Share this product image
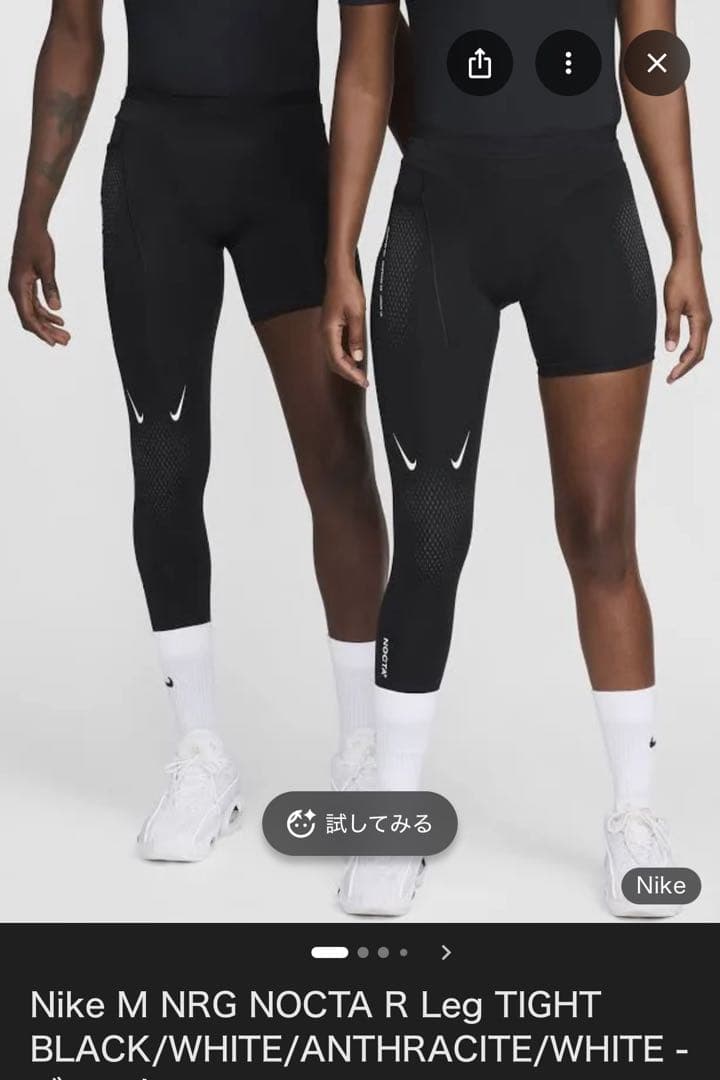 point(480,63)
